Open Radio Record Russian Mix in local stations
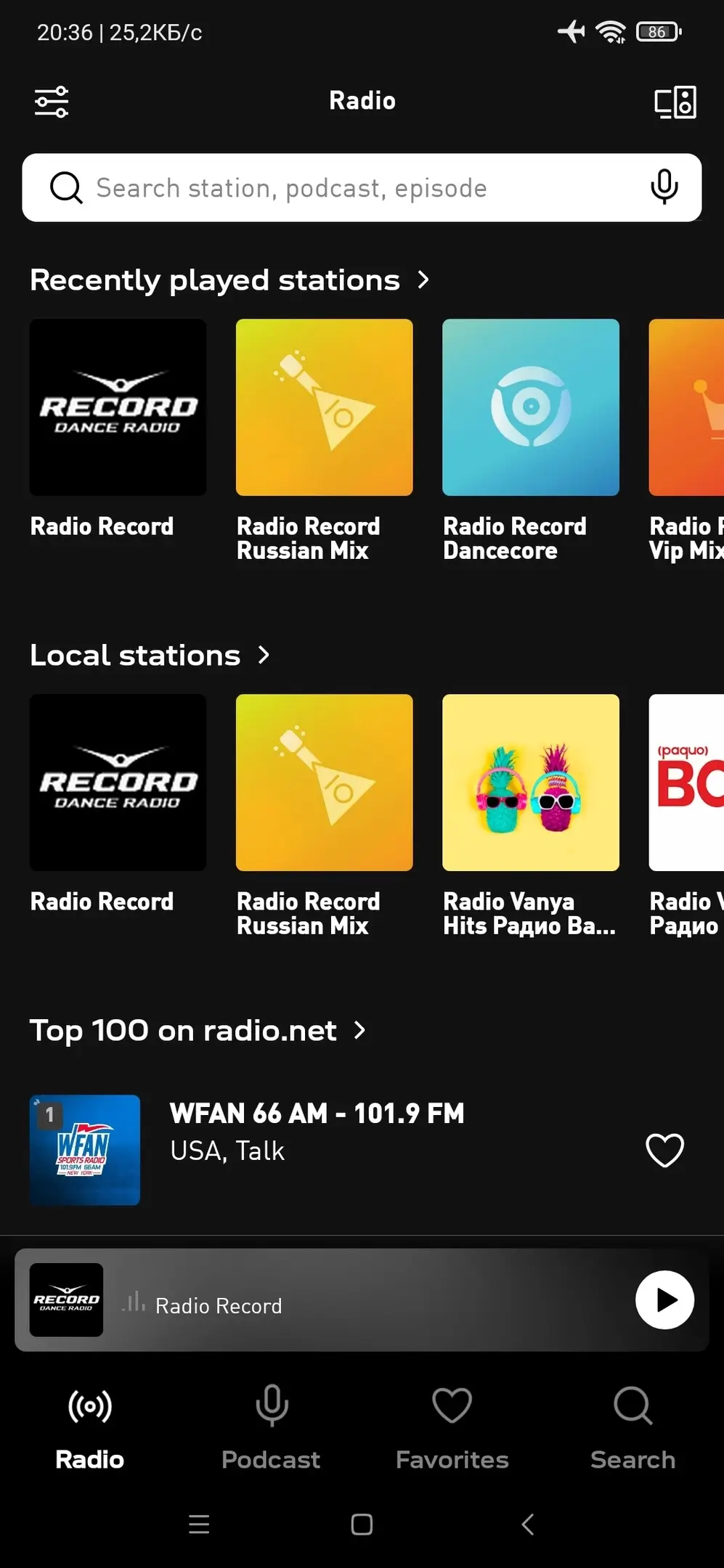This screenshot has height=1568, width=724. (325, 815)
